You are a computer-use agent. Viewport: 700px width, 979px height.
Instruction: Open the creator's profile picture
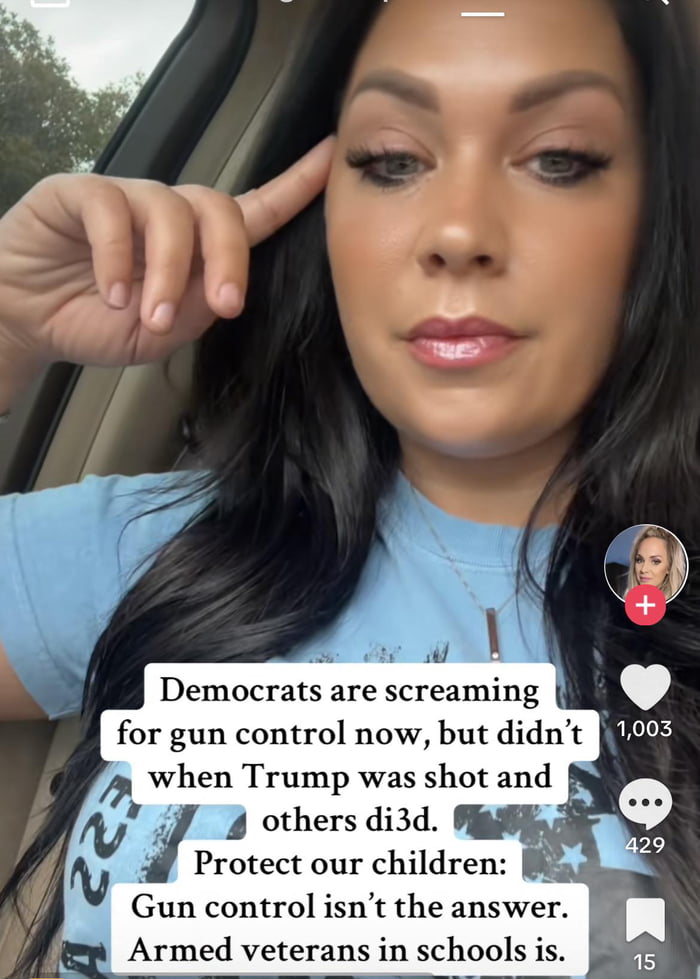click(x=645, y=562)
